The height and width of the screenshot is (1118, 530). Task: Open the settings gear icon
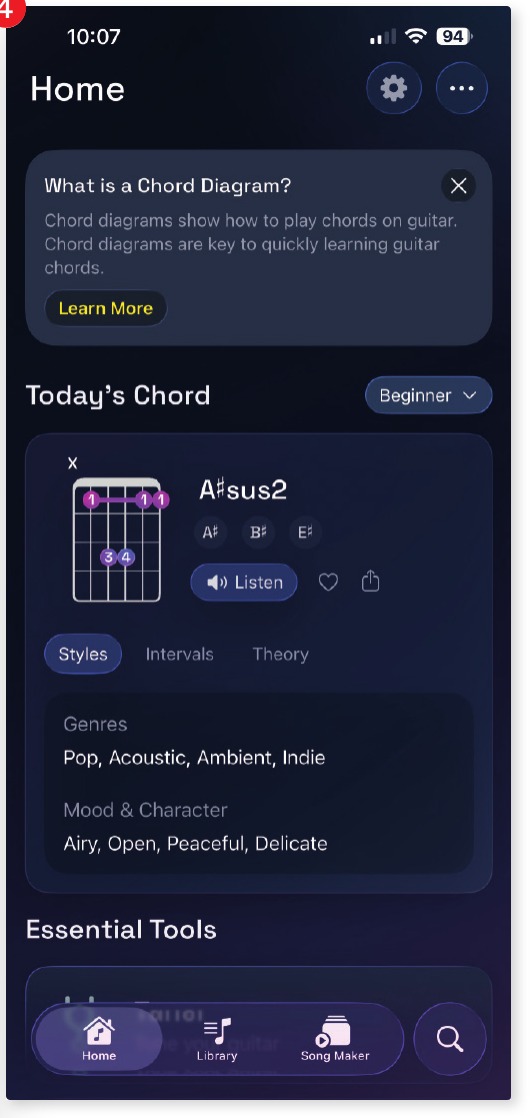click(x=394, y=88)
